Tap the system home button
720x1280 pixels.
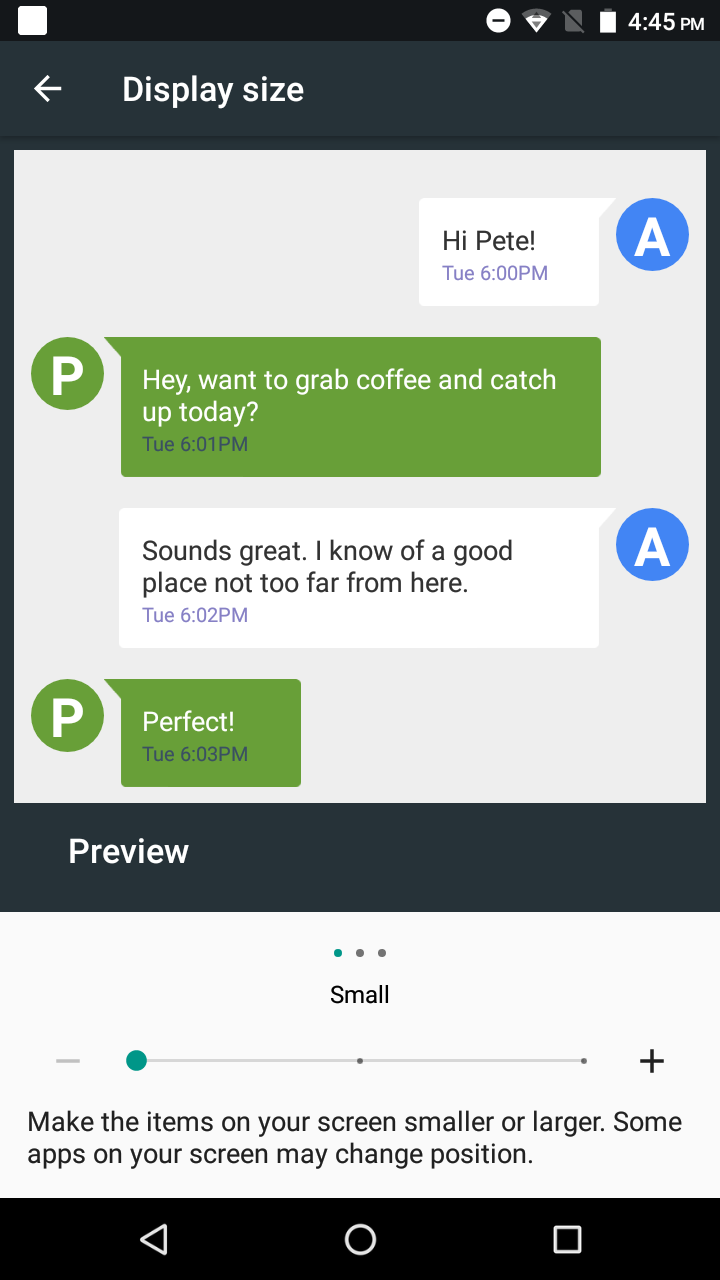coord(360,1240)
